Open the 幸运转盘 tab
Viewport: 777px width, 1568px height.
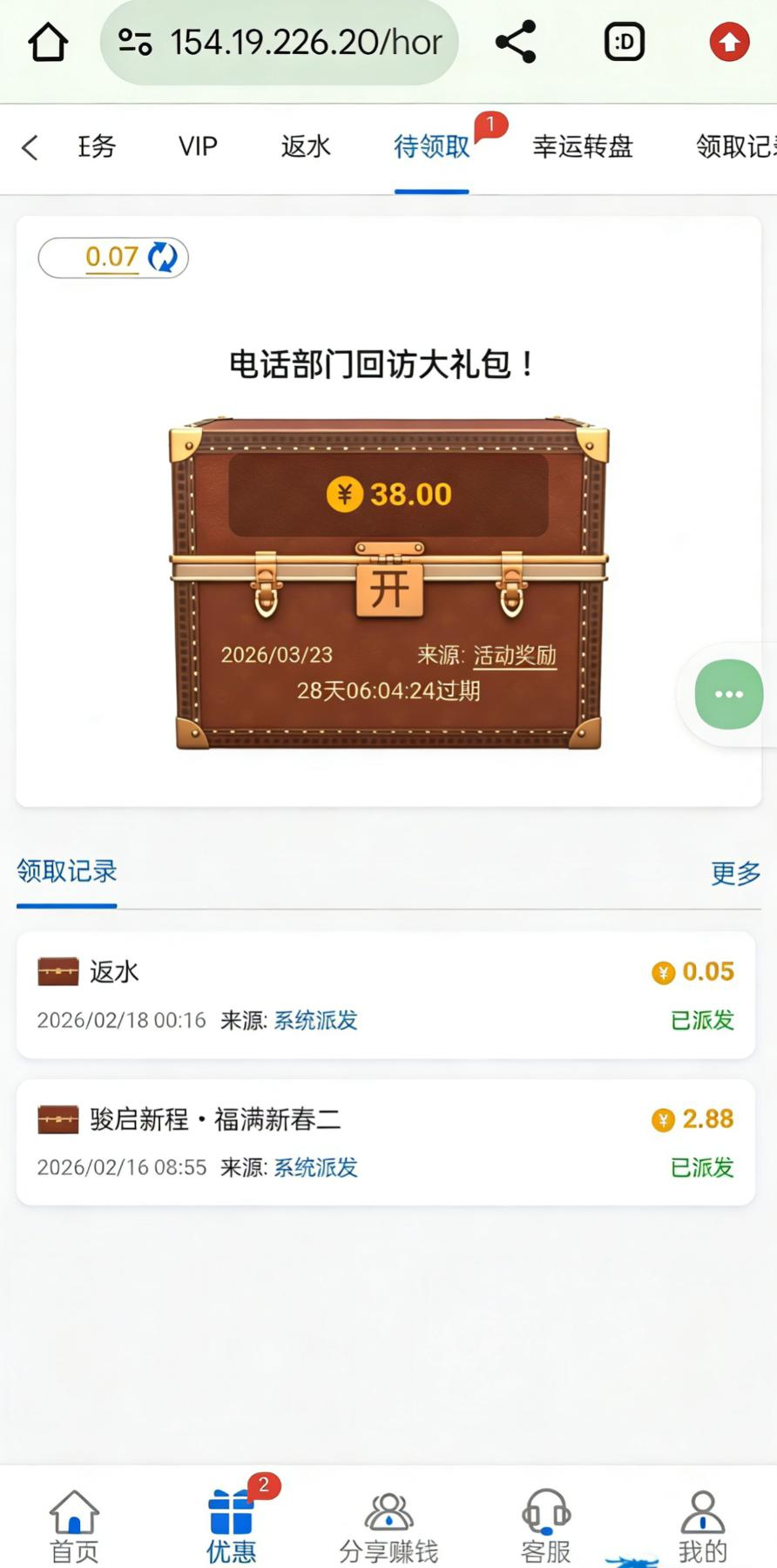coord(582,146)
